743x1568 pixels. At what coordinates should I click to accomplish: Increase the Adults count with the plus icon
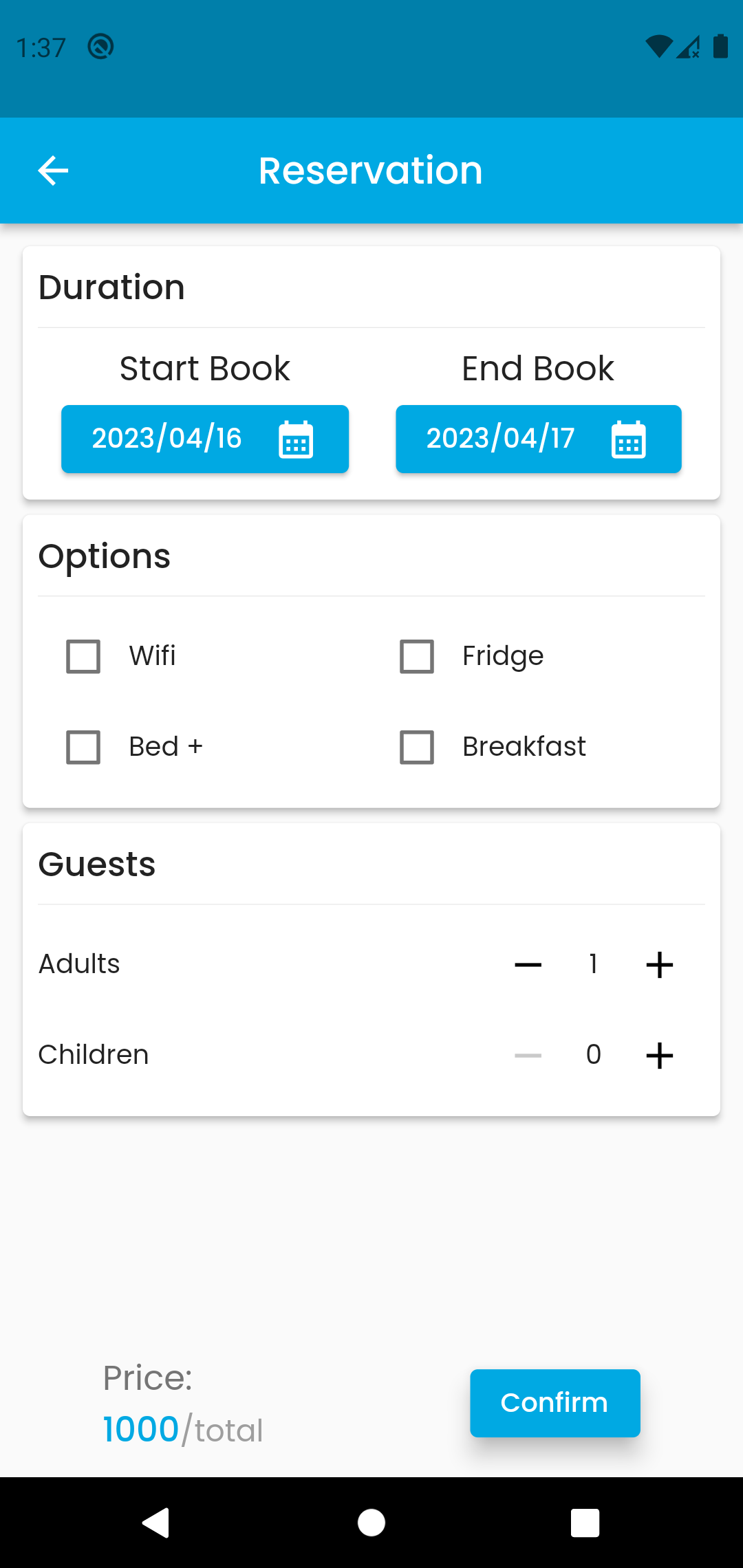[x=658, y=963]
